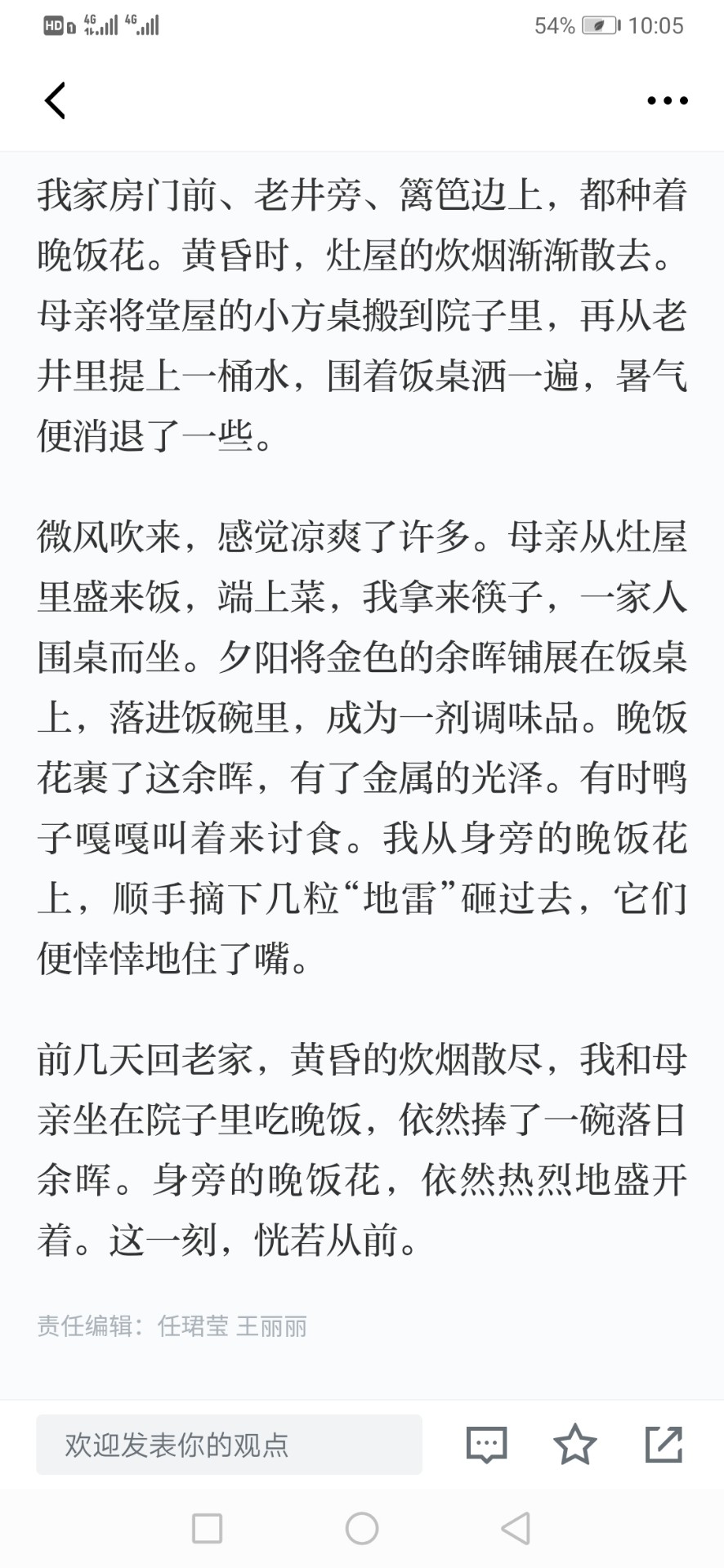Image resolution: width=724 pixels, height=1568 pixels.
Task: Go back using the top-left arrow
Action: click(55, 100)
